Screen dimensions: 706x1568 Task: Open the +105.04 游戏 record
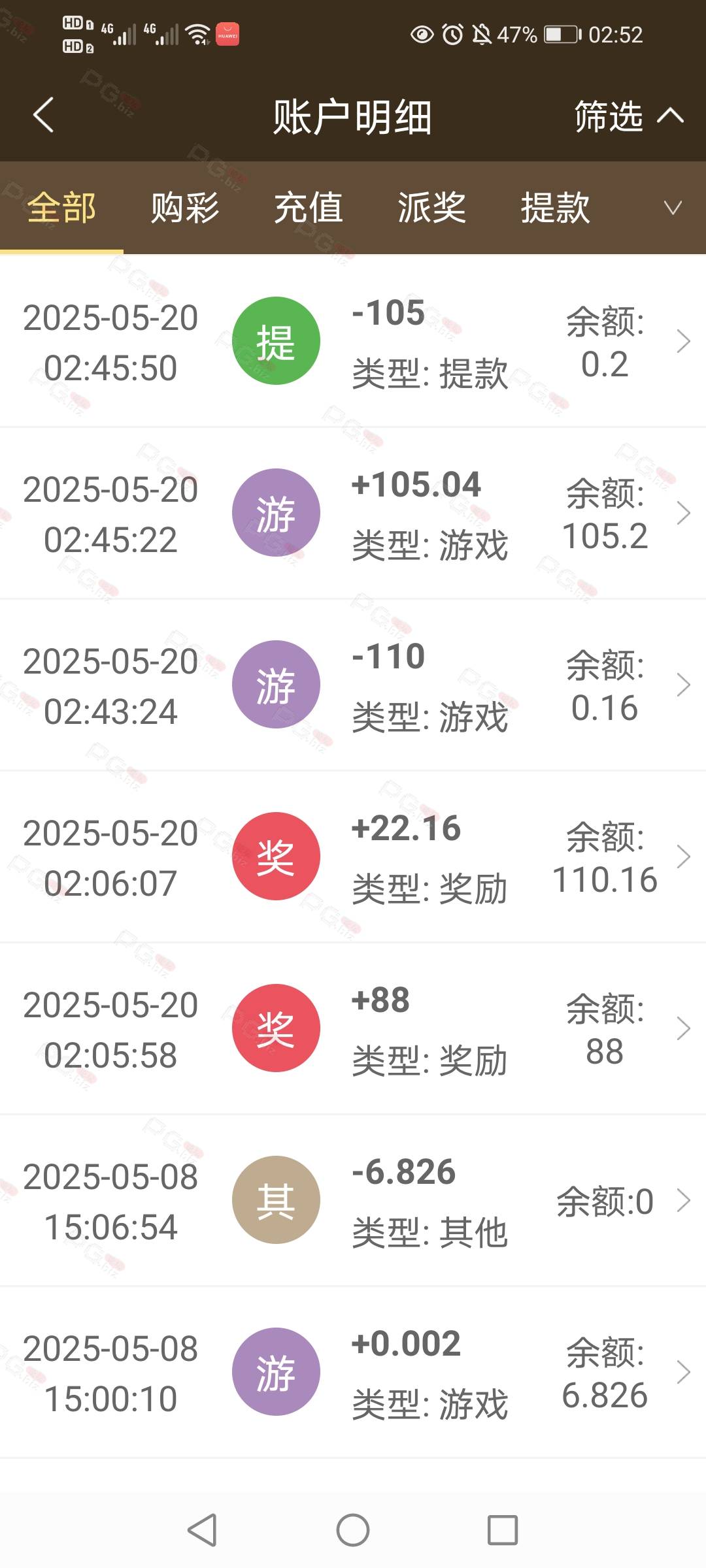click(353, 513)
